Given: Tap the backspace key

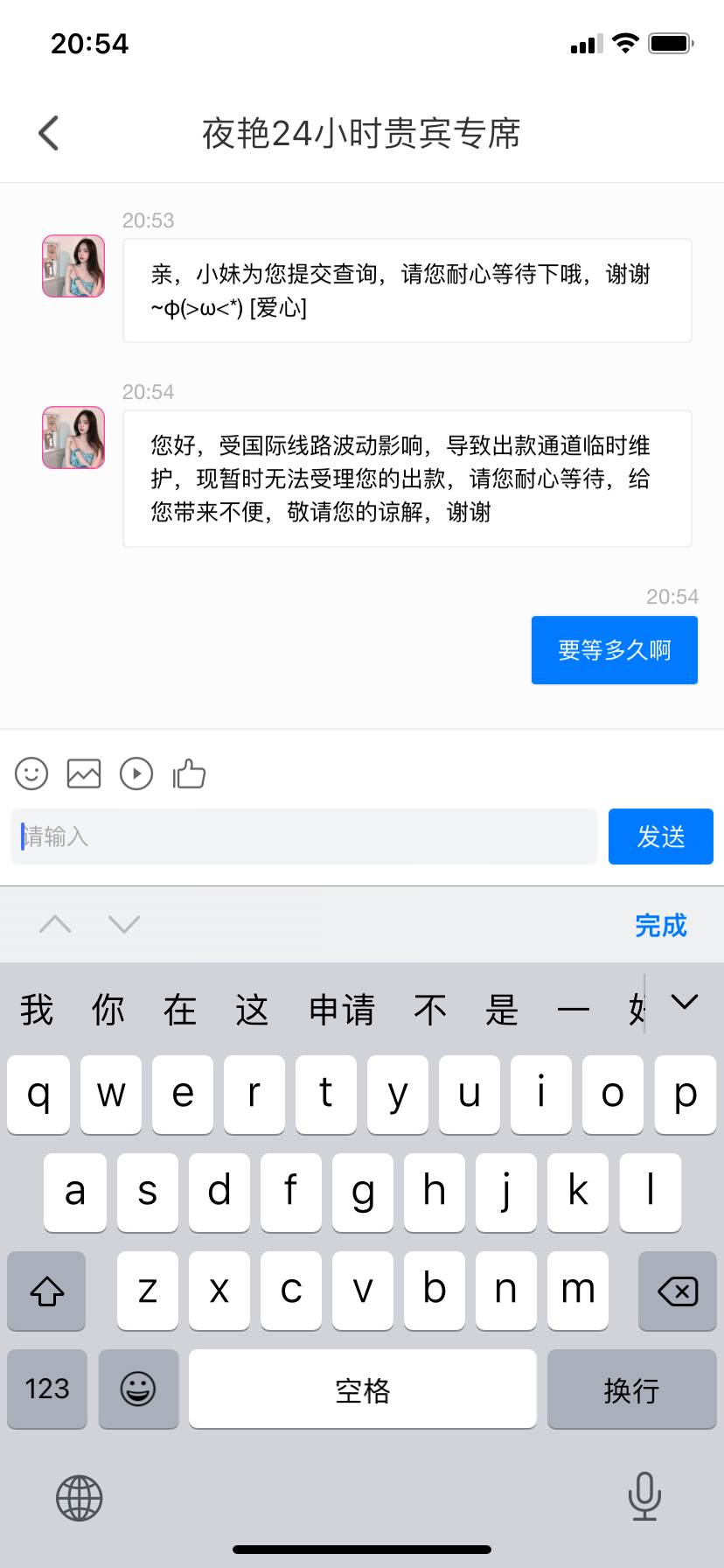Looking at the screenshot, I should coord(677,1291).
